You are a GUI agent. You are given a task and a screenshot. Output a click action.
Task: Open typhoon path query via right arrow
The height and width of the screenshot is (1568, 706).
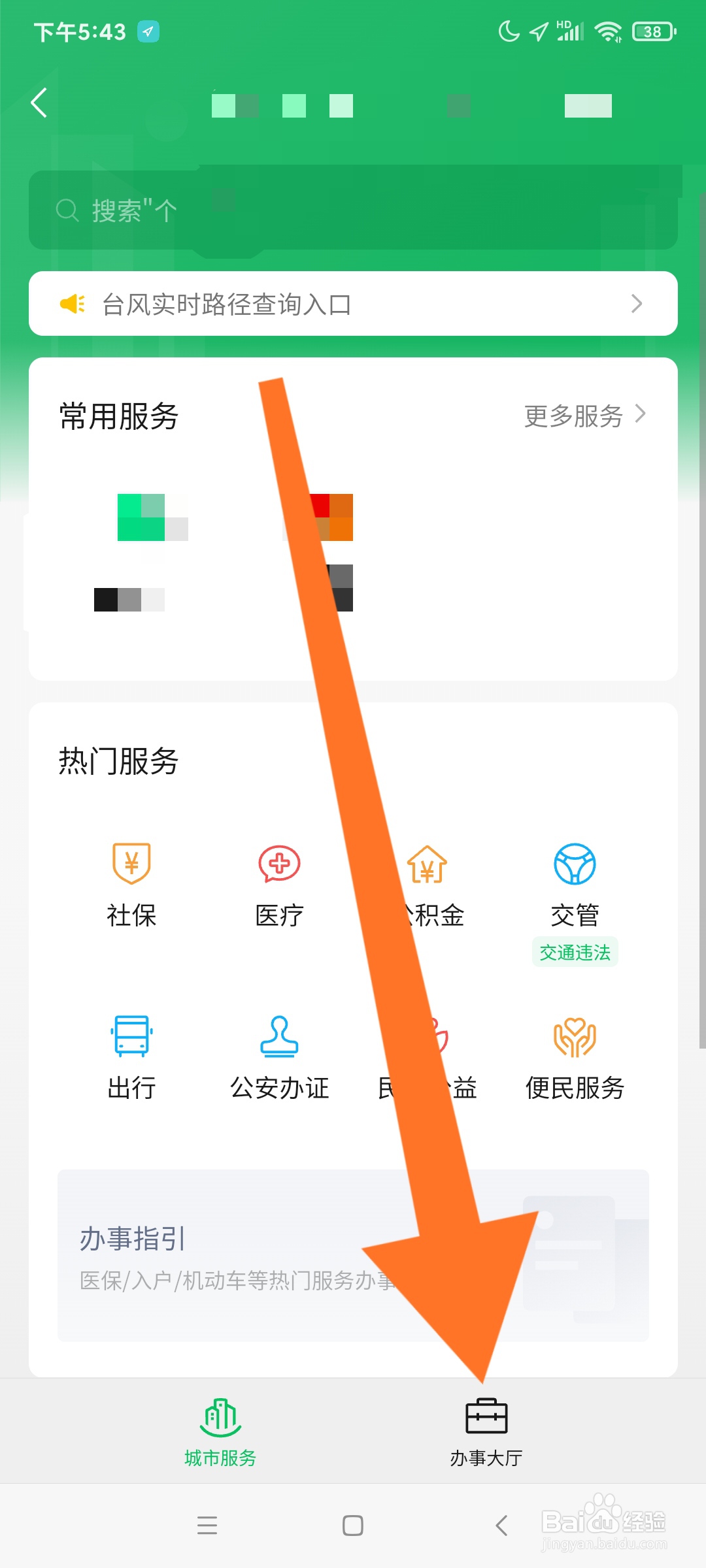(637, 303)
